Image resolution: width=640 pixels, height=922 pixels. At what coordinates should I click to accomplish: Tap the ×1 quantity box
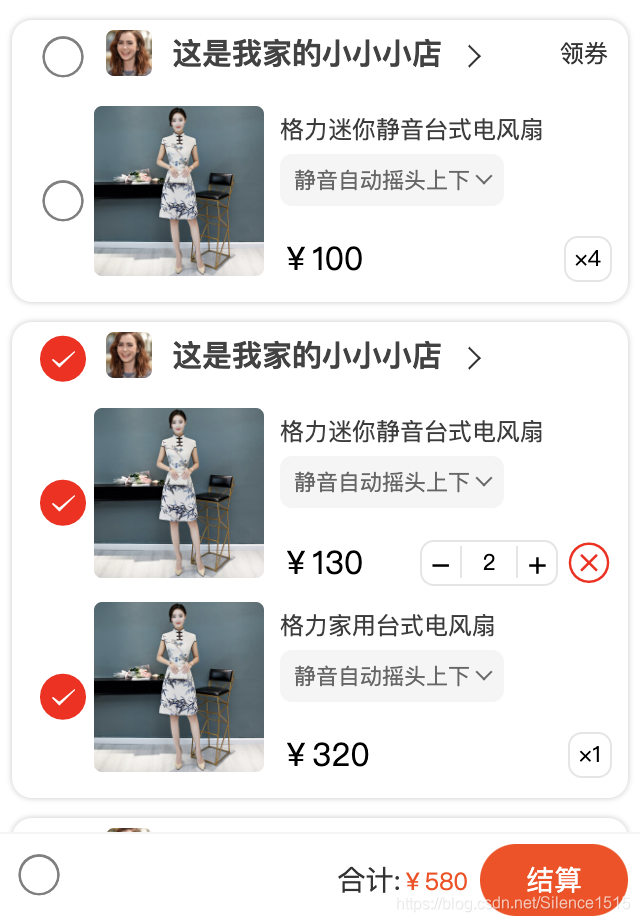tap(590, 755)
